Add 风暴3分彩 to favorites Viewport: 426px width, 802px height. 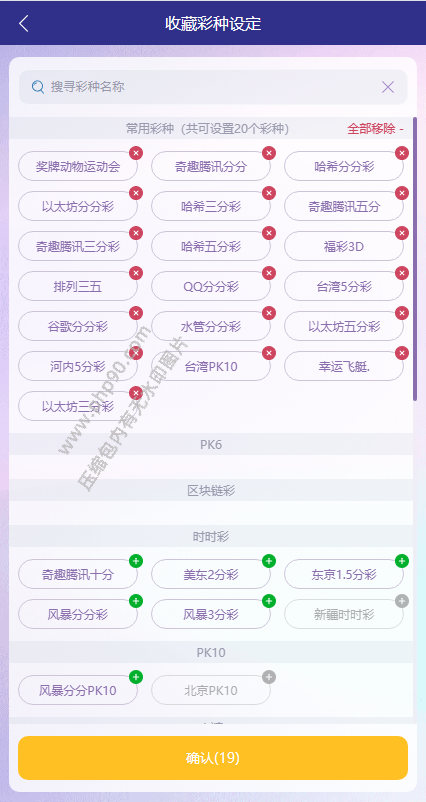[269, 601]
